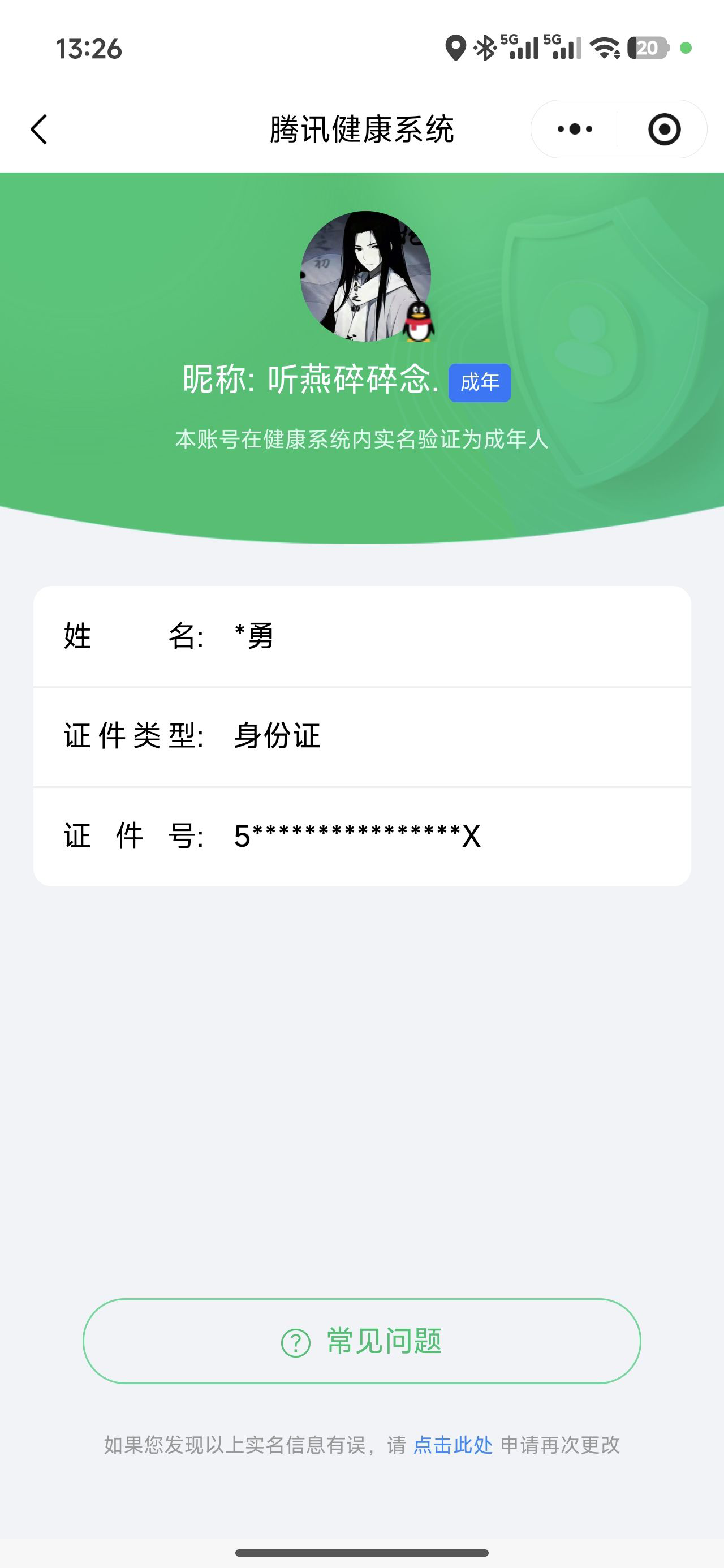Tap the 腾讯健康系统 title
This screenshot has width=724, height=1568.
pos(361,129)
